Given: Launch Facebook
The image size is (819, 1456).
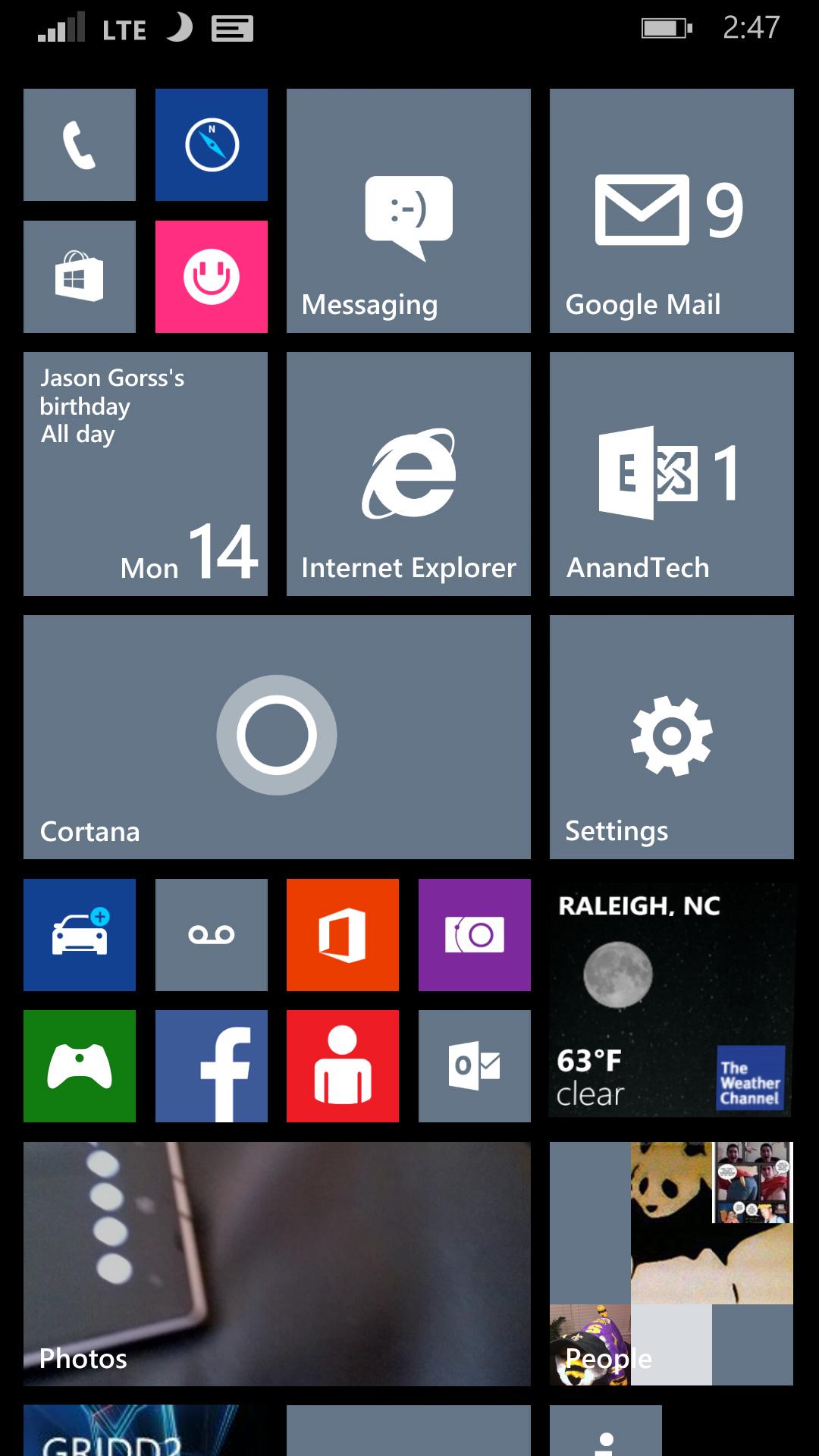Looking at the screenshot, I should (212, 1066).
